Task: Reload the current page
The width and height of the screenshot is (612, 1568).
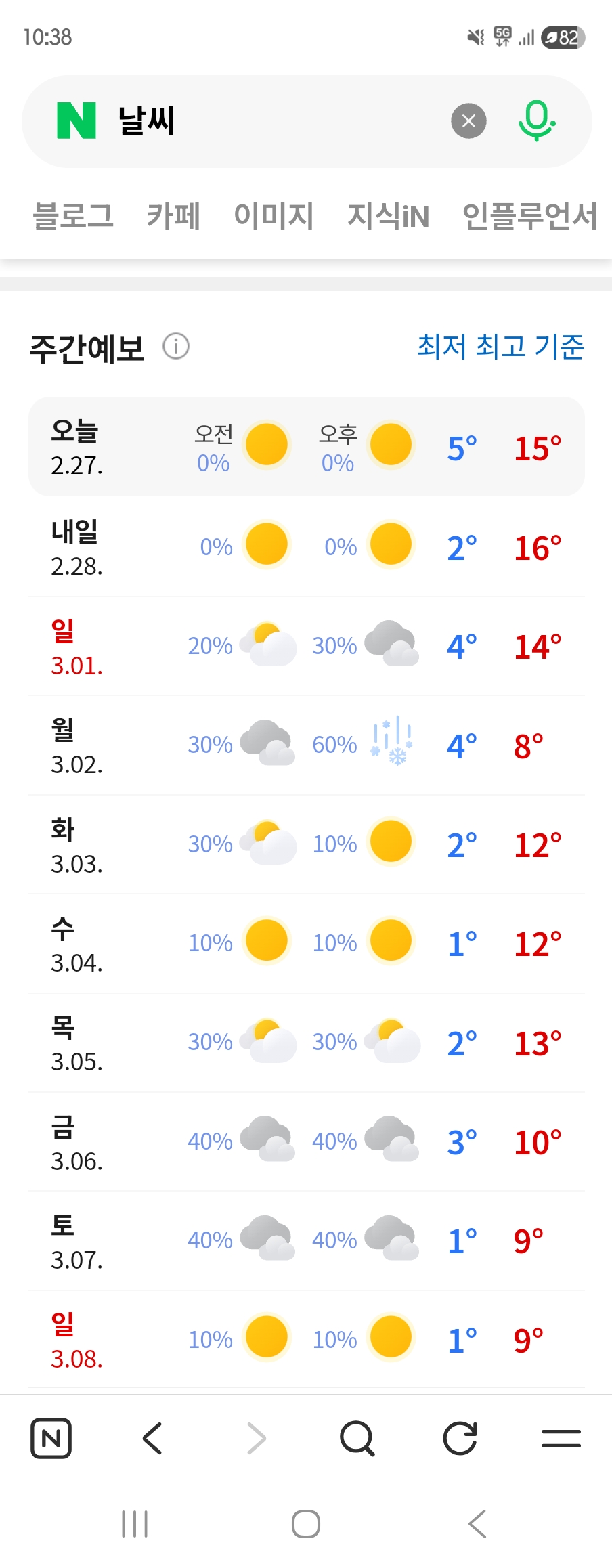Action: tap(460, 1438)
